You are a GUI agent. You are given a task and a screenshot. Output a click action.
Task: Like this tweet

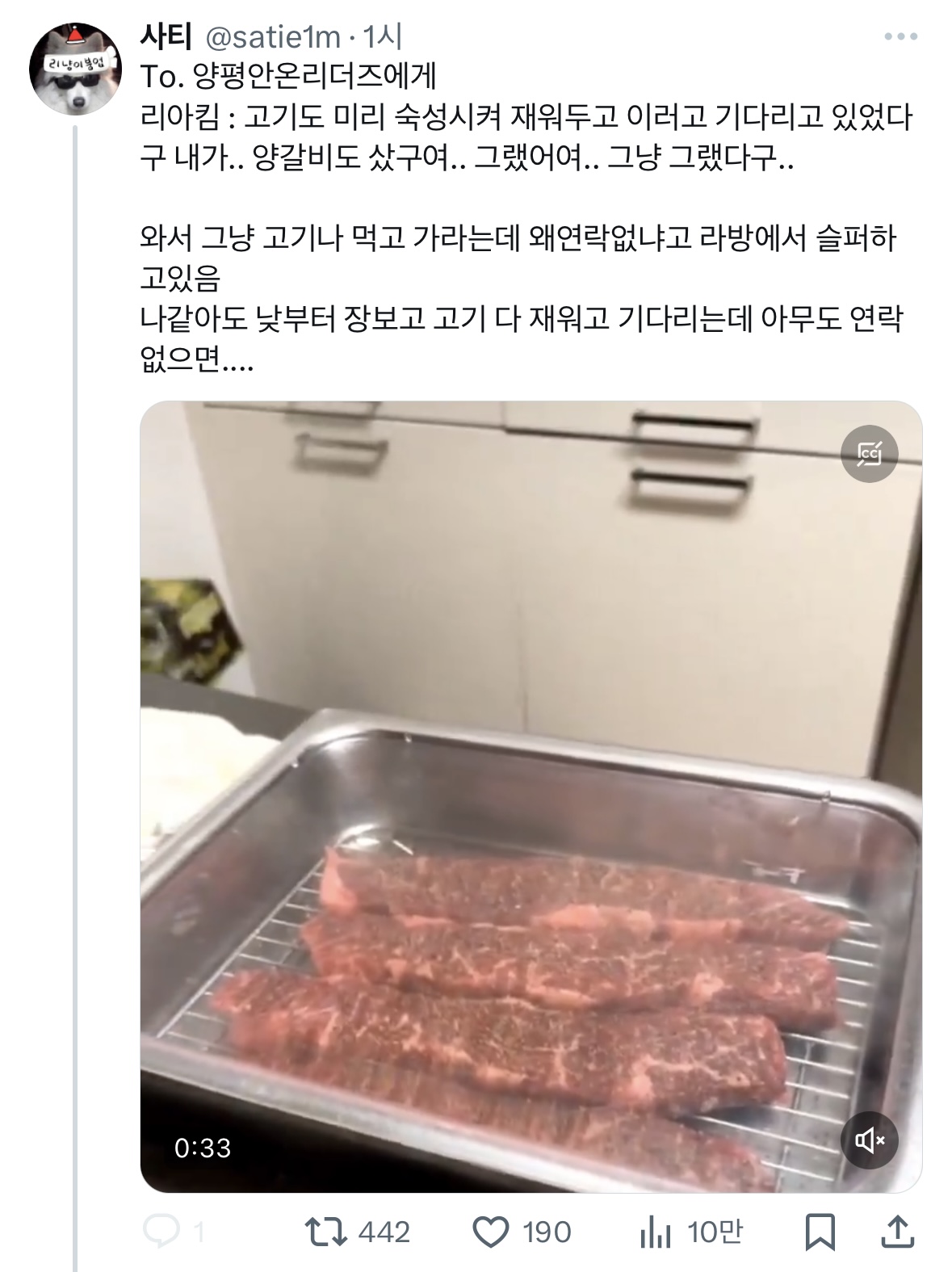click(522, 1232)
